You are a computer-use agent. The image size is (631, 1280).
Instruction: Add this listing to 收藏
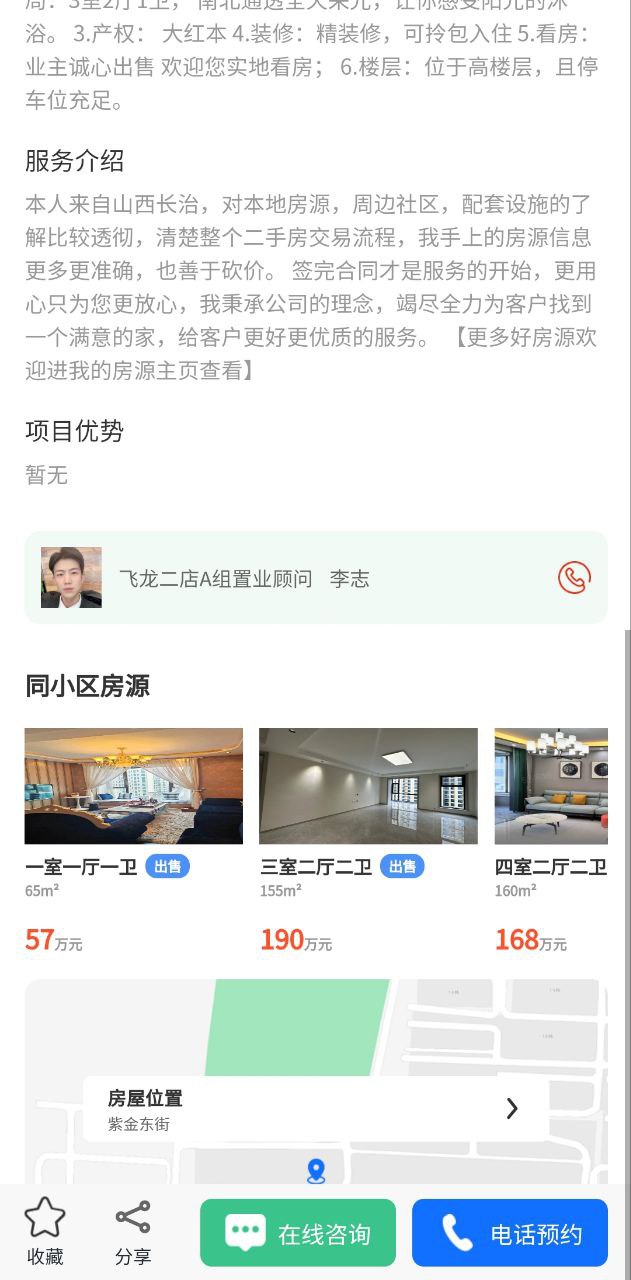tap(45, 1232)
